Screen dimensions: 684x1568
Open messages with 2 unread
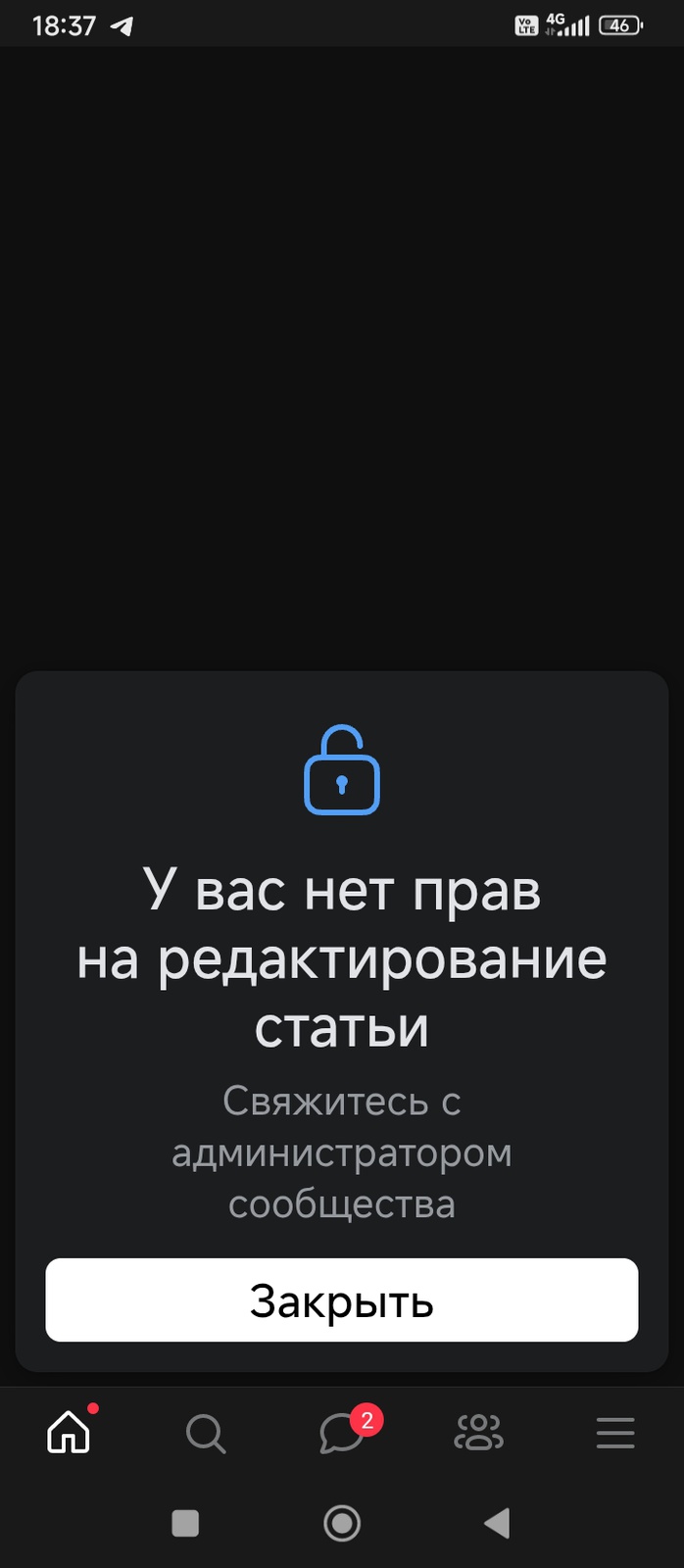[342, 1433]
